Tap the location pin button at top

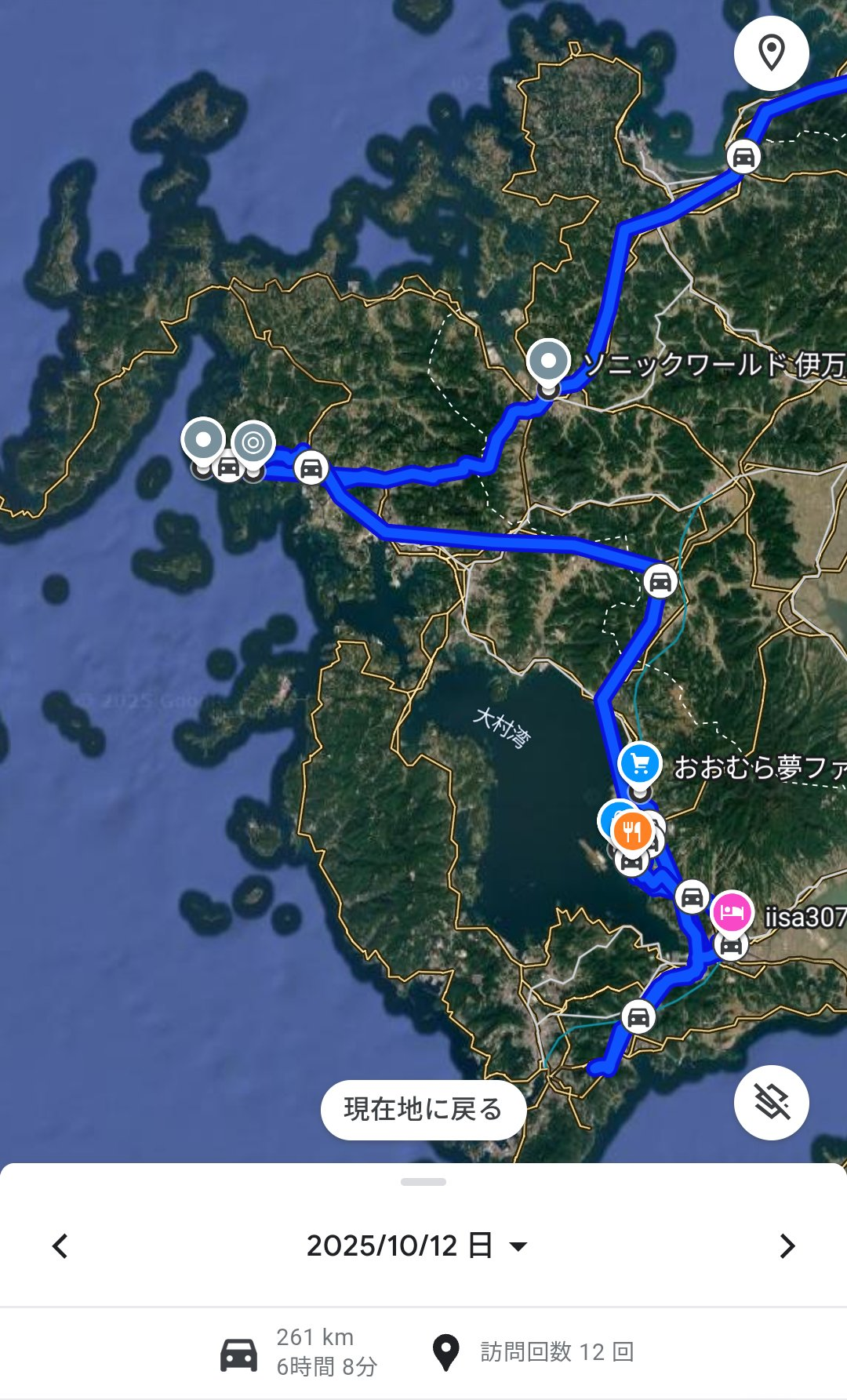[771, 53]
